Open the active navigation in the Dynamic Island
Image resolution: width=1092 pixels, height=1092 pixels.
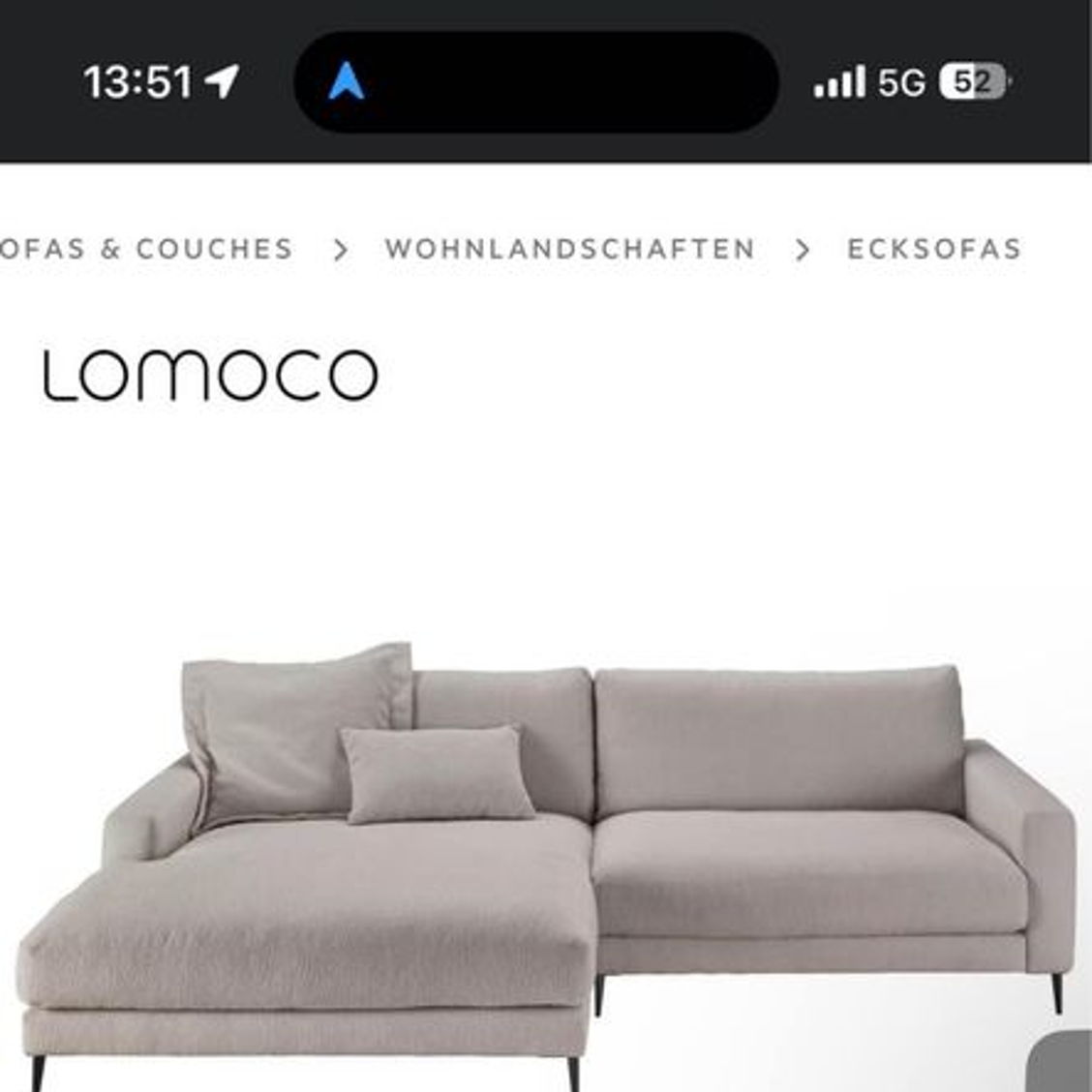click(x=346, y=81)
